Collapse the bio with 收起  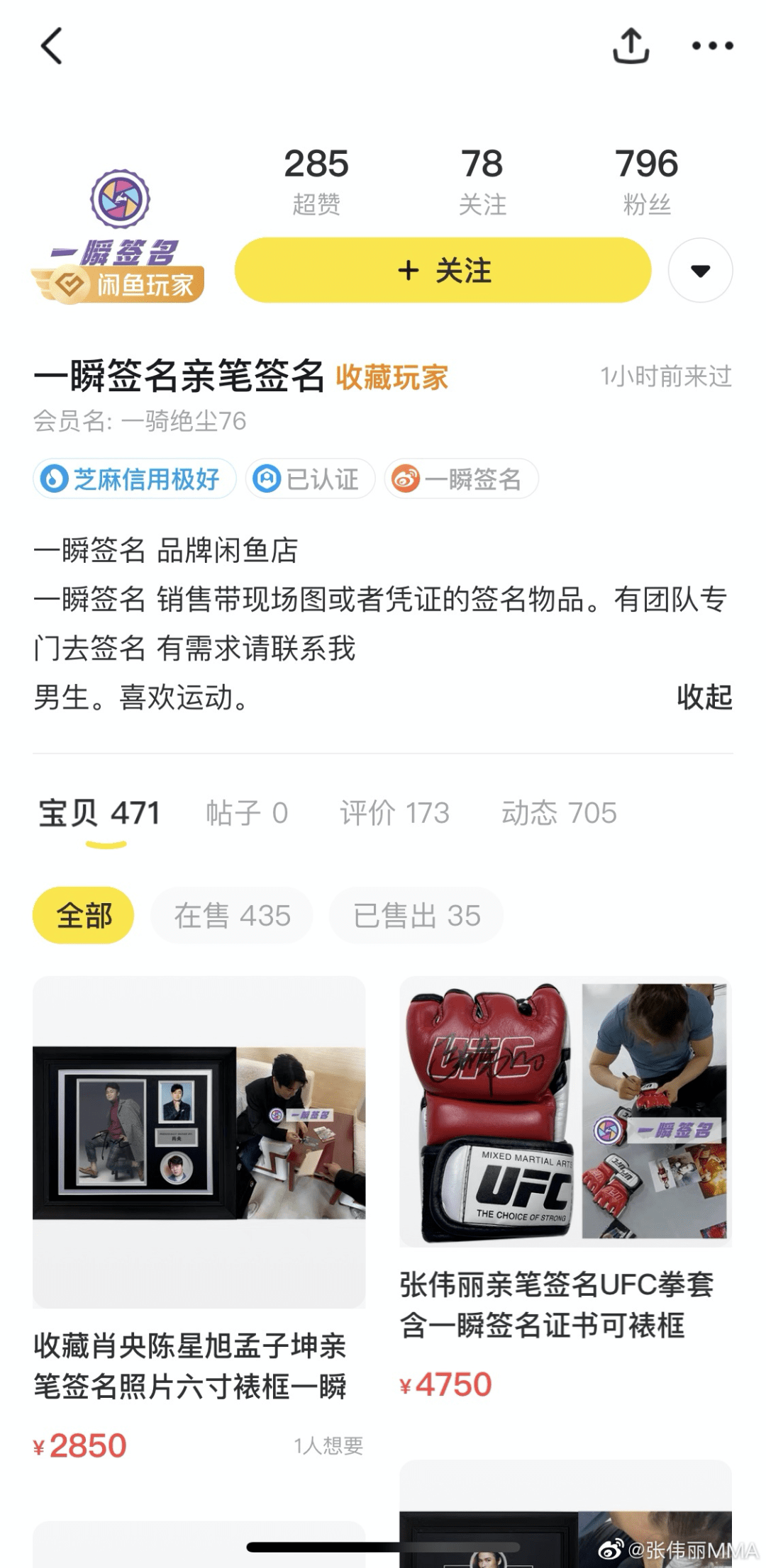[704, 697]
